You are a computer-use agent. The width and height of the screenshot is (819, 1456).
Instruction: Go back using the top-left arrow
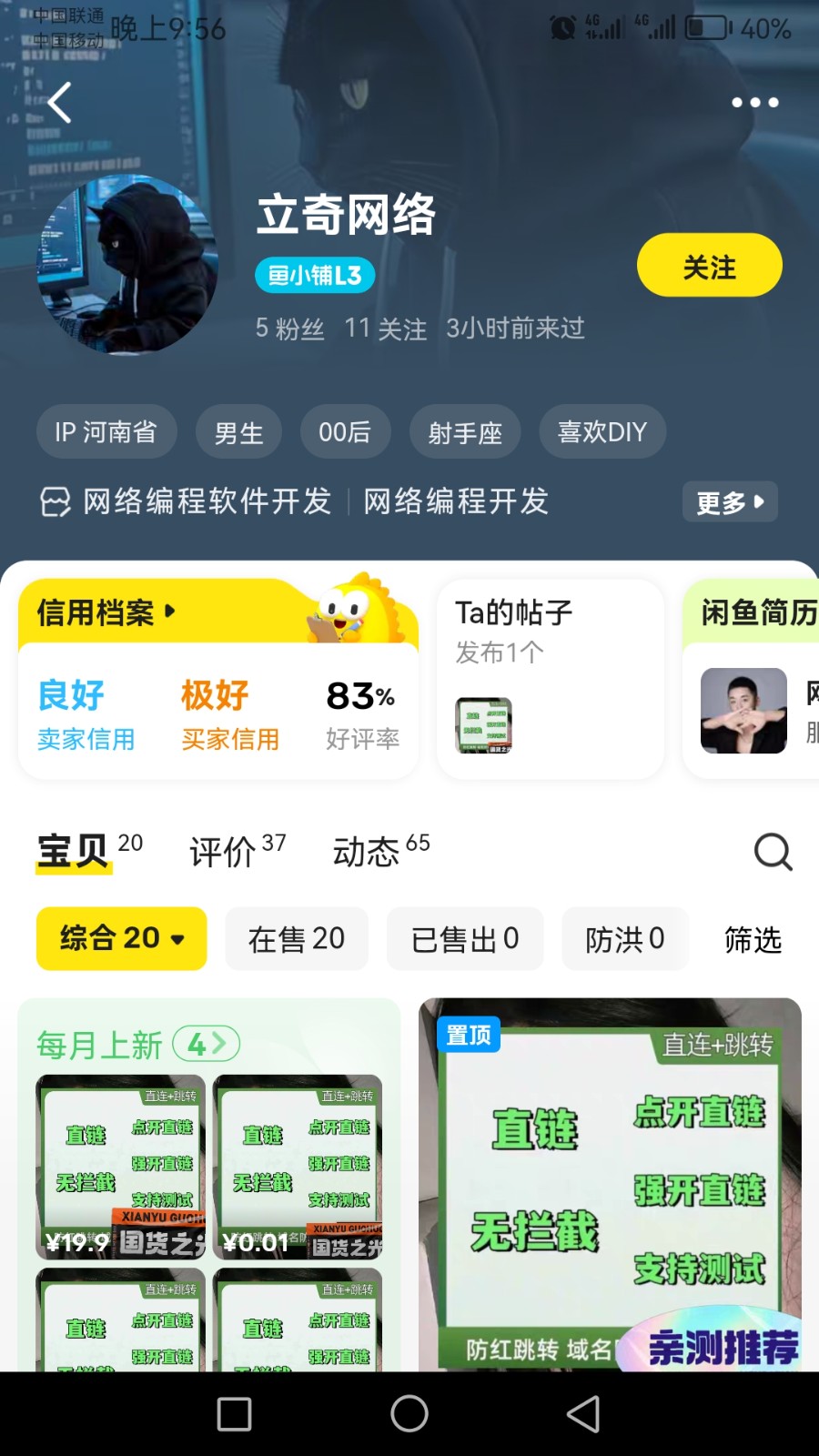coord(60,103)
